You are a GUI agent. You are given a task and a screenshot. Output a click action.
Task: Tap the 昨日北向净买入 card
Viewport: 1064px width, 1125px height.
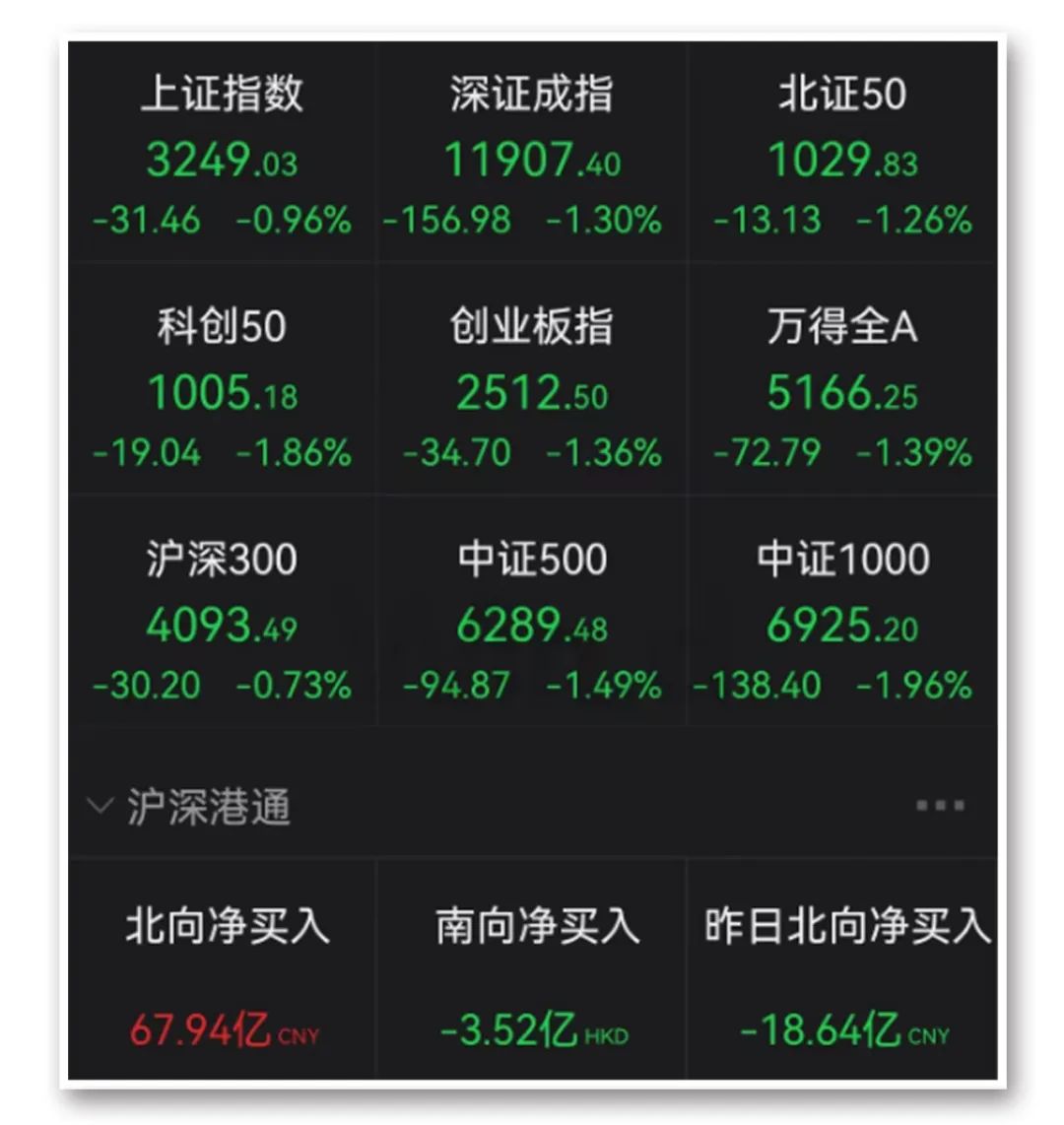844,970
